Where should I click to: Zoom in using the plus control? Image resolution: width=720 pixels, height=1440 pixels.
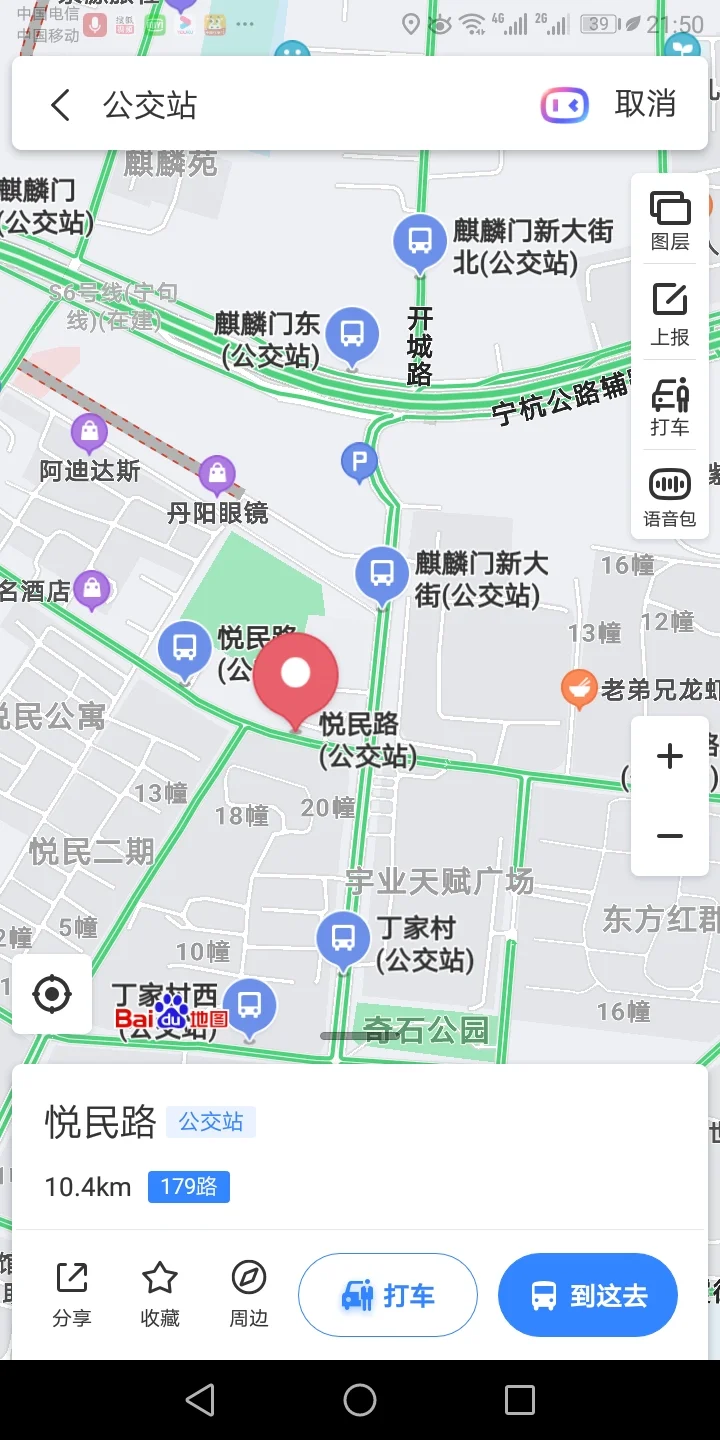click(x=669, y=756)
